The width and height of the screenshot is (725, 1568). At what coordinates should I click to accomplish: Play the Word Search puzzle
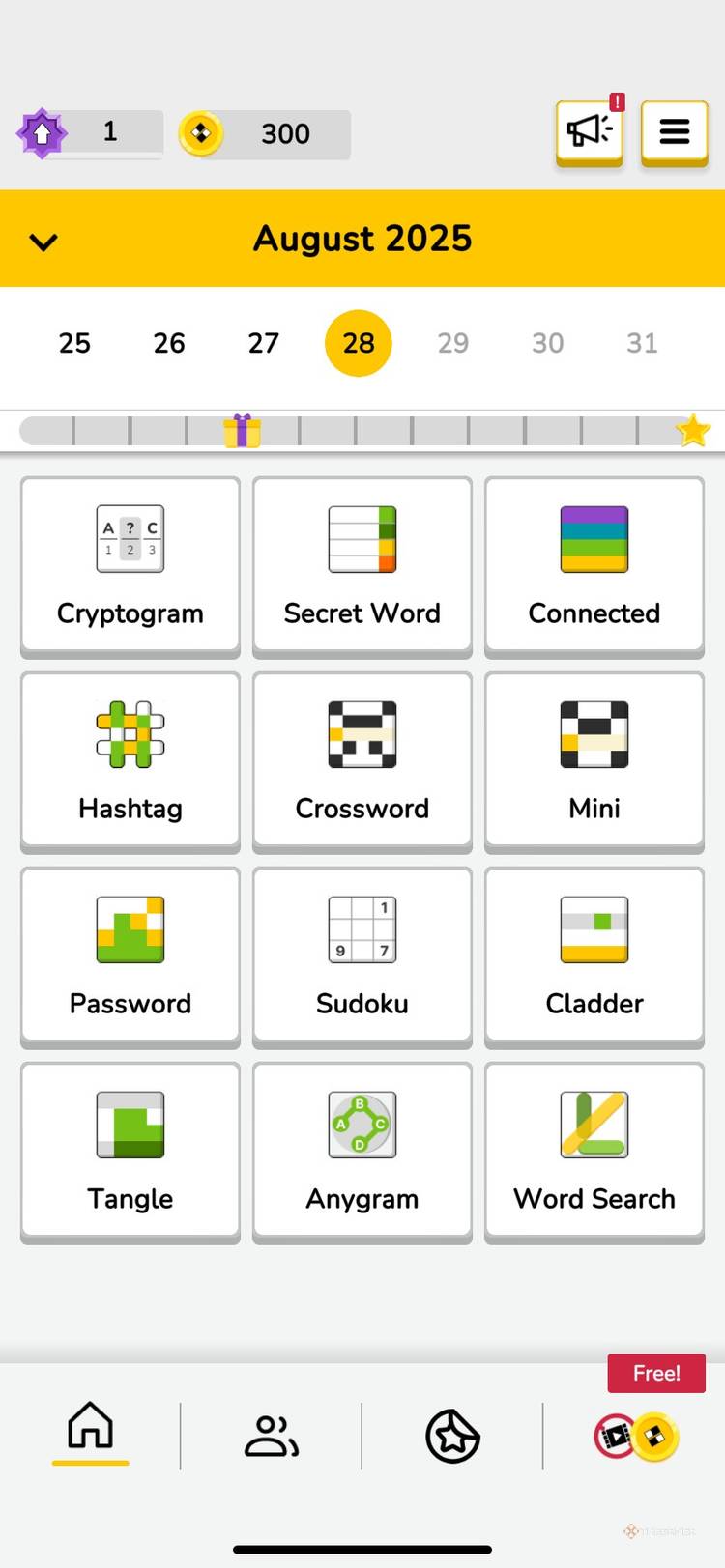click(594, 1151)
